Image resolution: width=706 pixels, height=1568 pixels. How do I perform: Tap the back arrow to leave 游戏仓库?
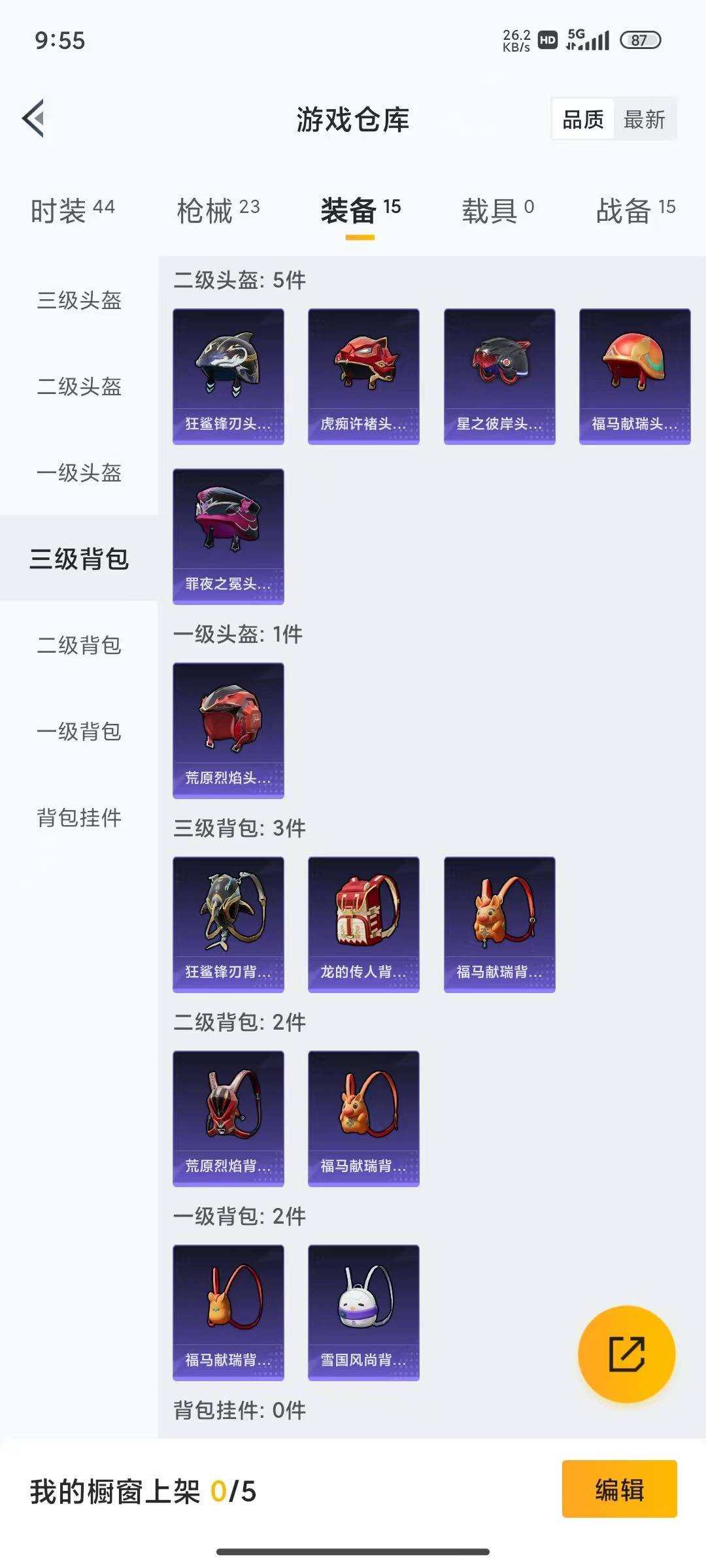34,118
